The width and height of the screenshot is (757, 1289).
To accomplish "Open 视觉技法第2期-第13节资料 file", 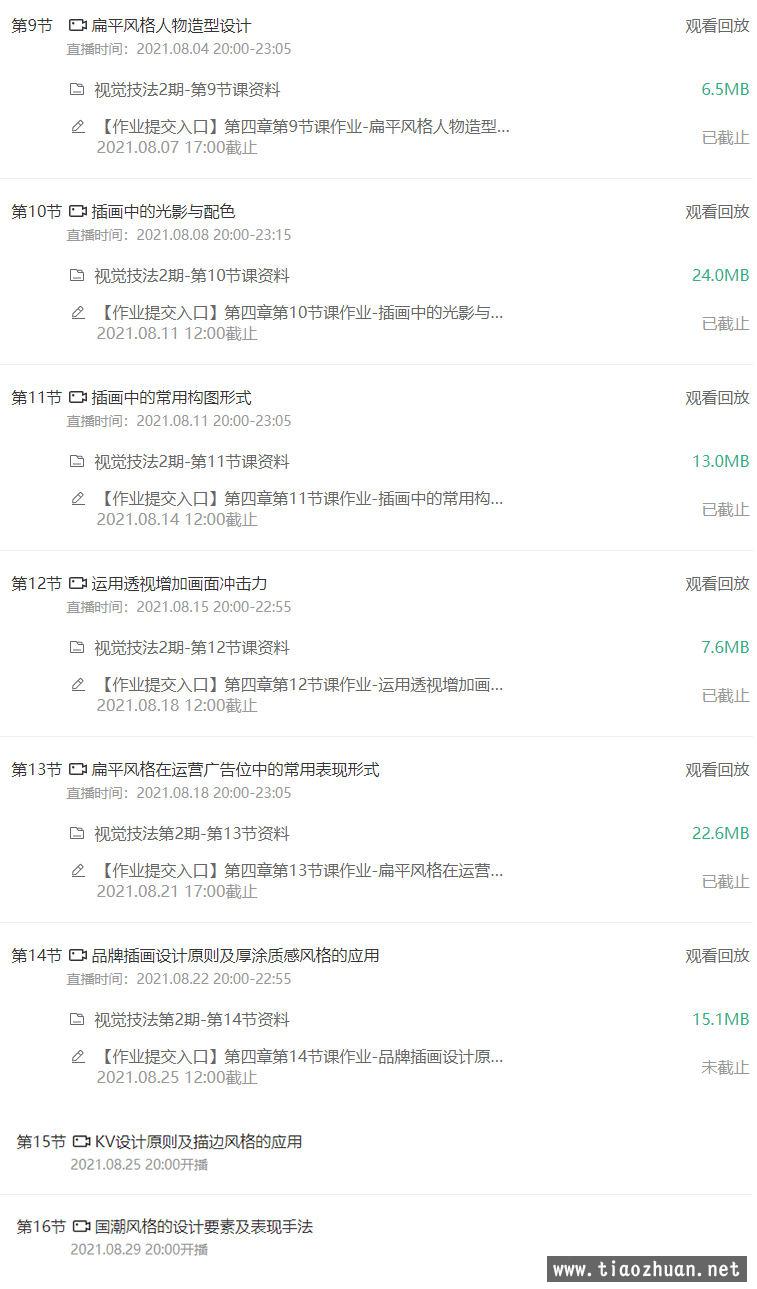I will pos(191,833).
